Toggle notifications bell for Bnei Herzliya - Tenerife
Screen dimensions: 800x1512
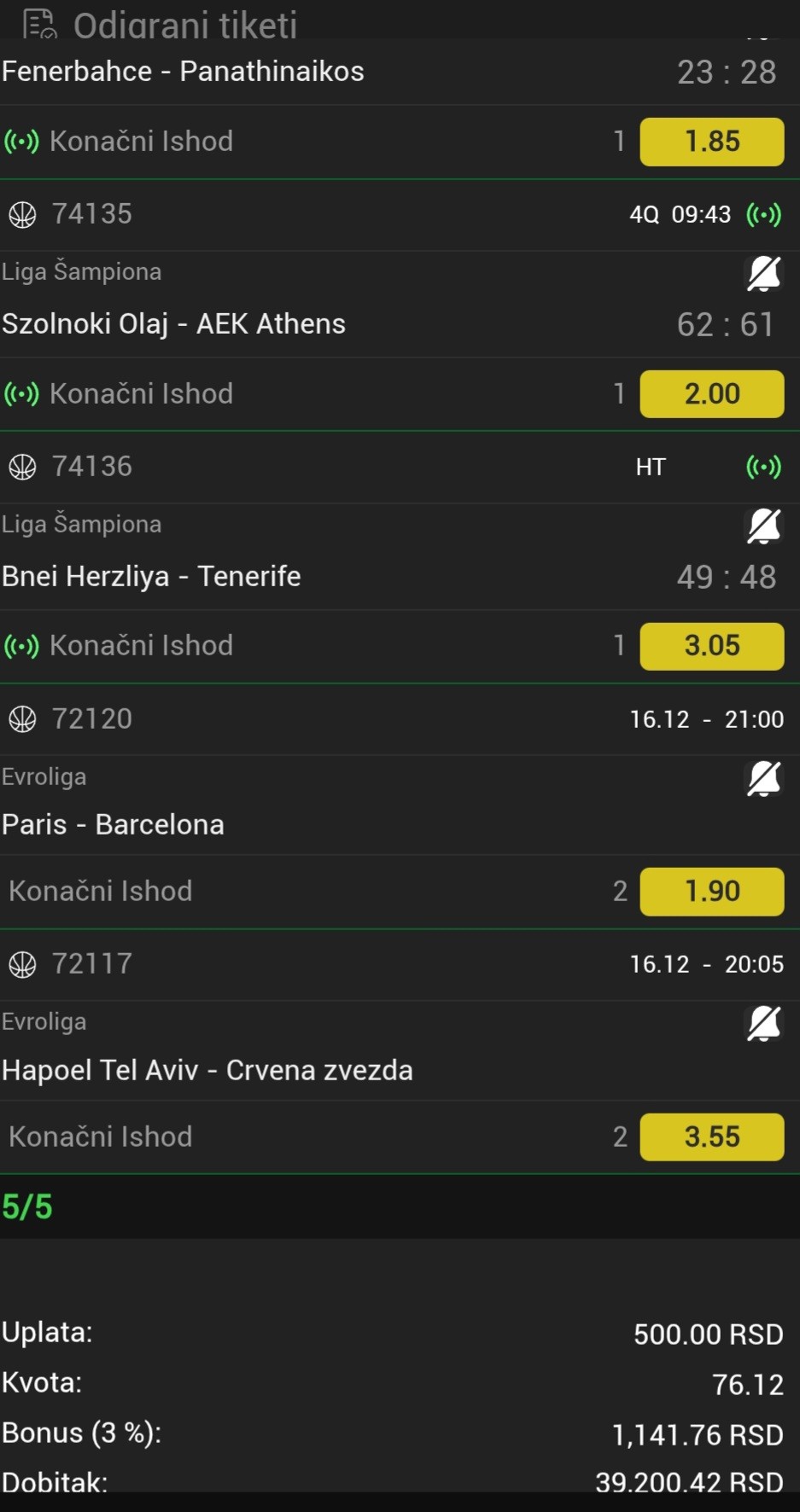pos(763,526)
